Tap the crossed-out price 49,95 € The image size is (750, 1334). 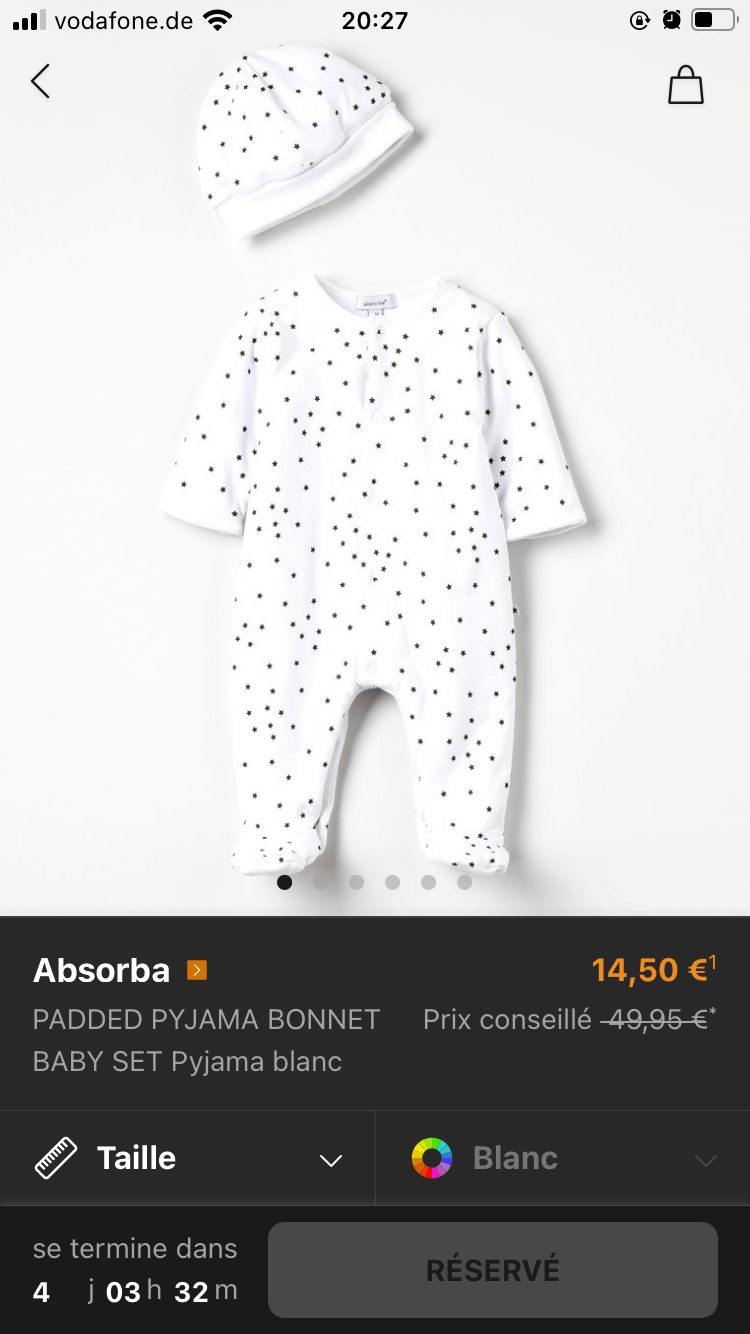click(662, 1019)
